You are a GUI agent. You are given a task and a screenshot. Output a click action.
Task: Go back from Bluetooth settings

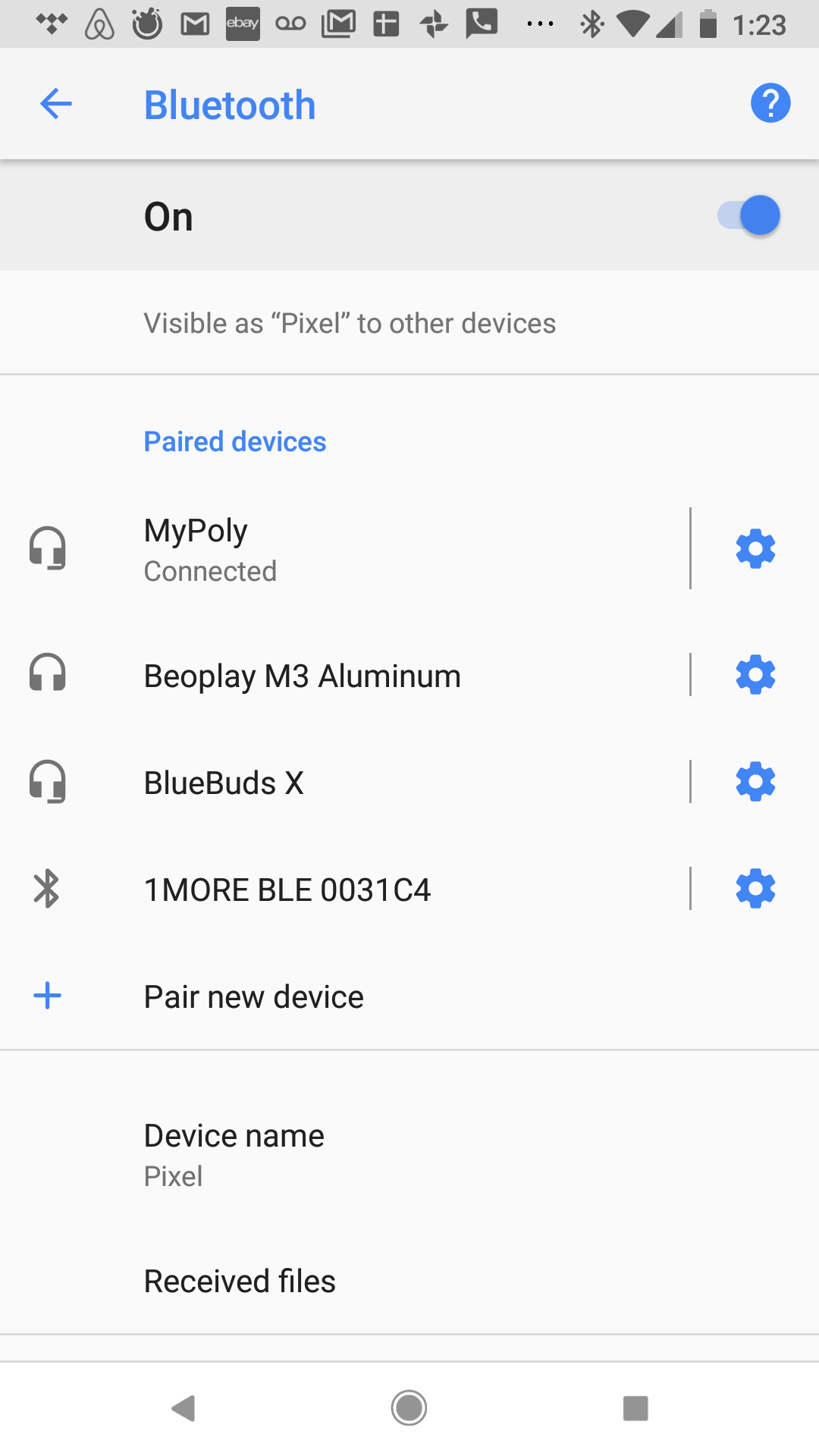point(55,104)
